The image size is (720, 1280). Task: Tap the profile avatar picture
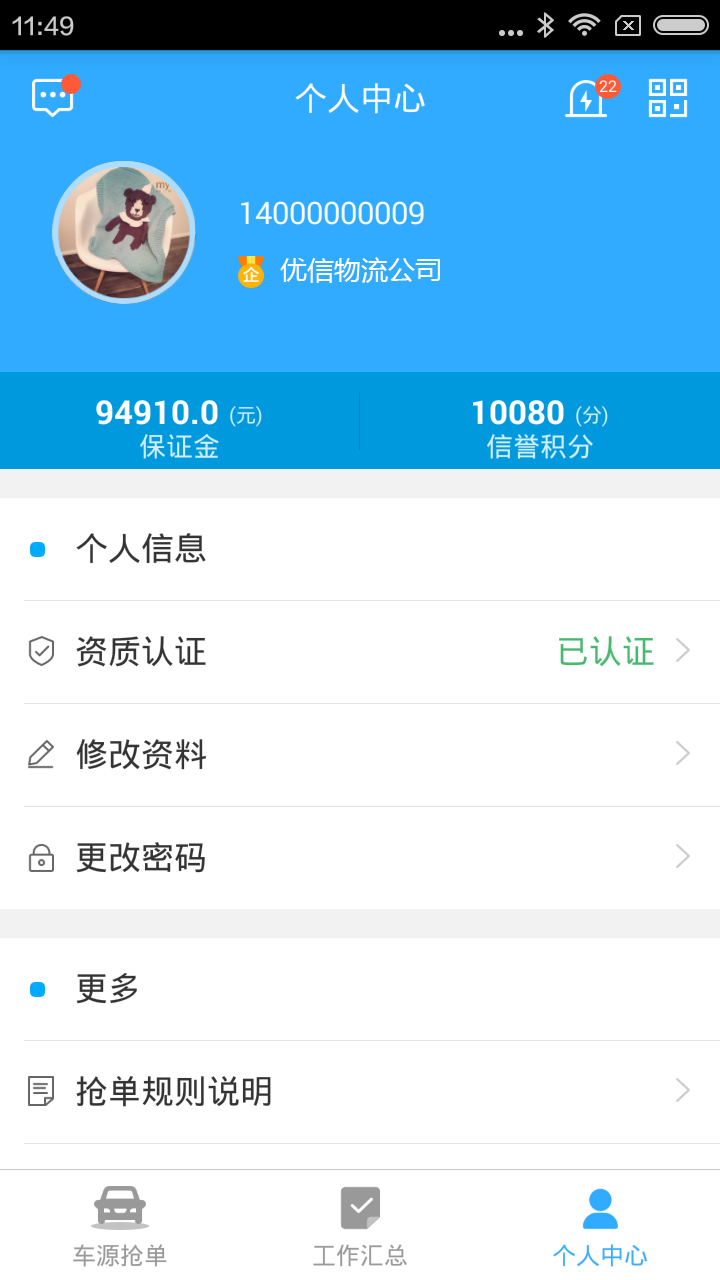click(x=124, y=232)
